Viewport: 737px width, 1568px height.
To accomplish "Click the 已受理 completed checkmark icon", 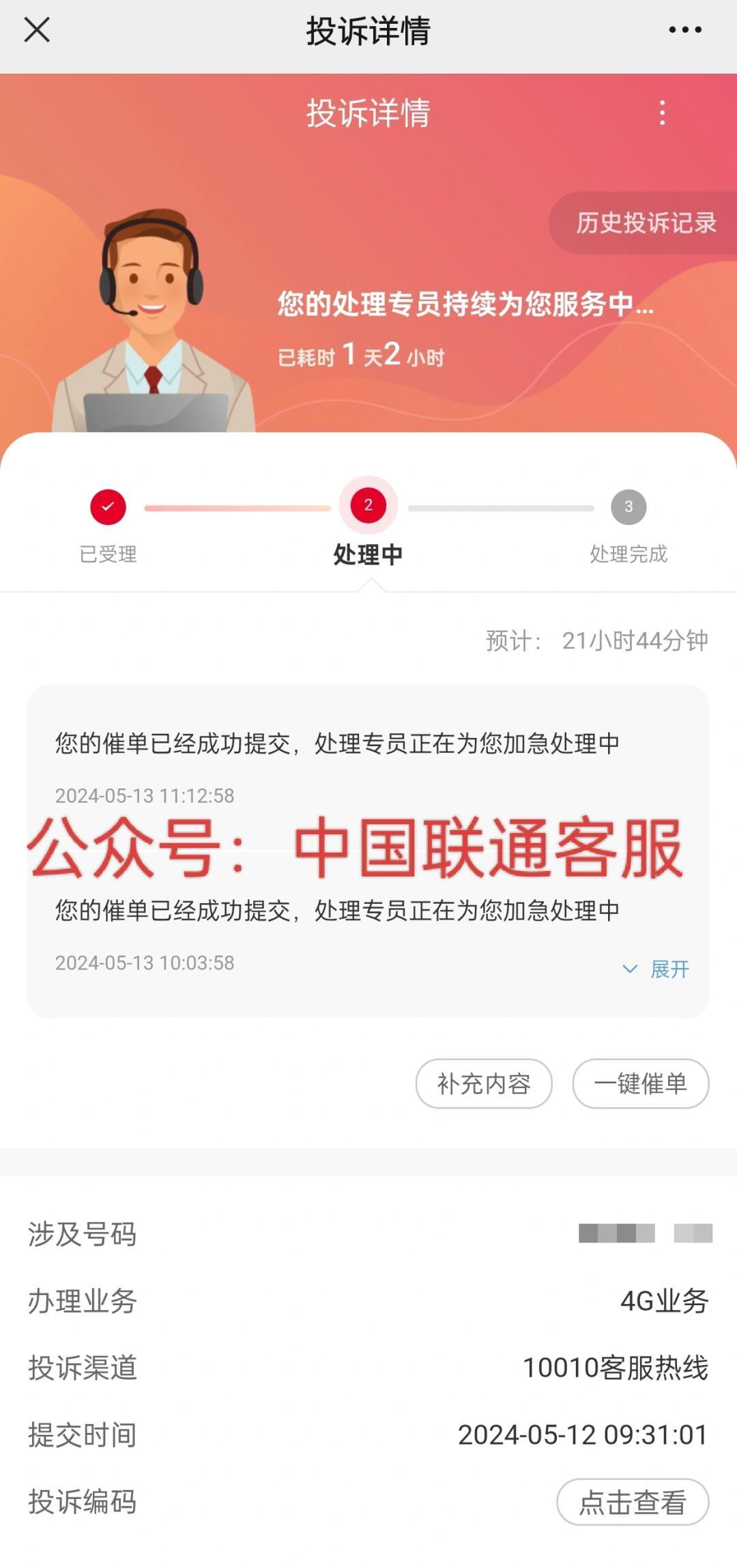I will point(106,506).
